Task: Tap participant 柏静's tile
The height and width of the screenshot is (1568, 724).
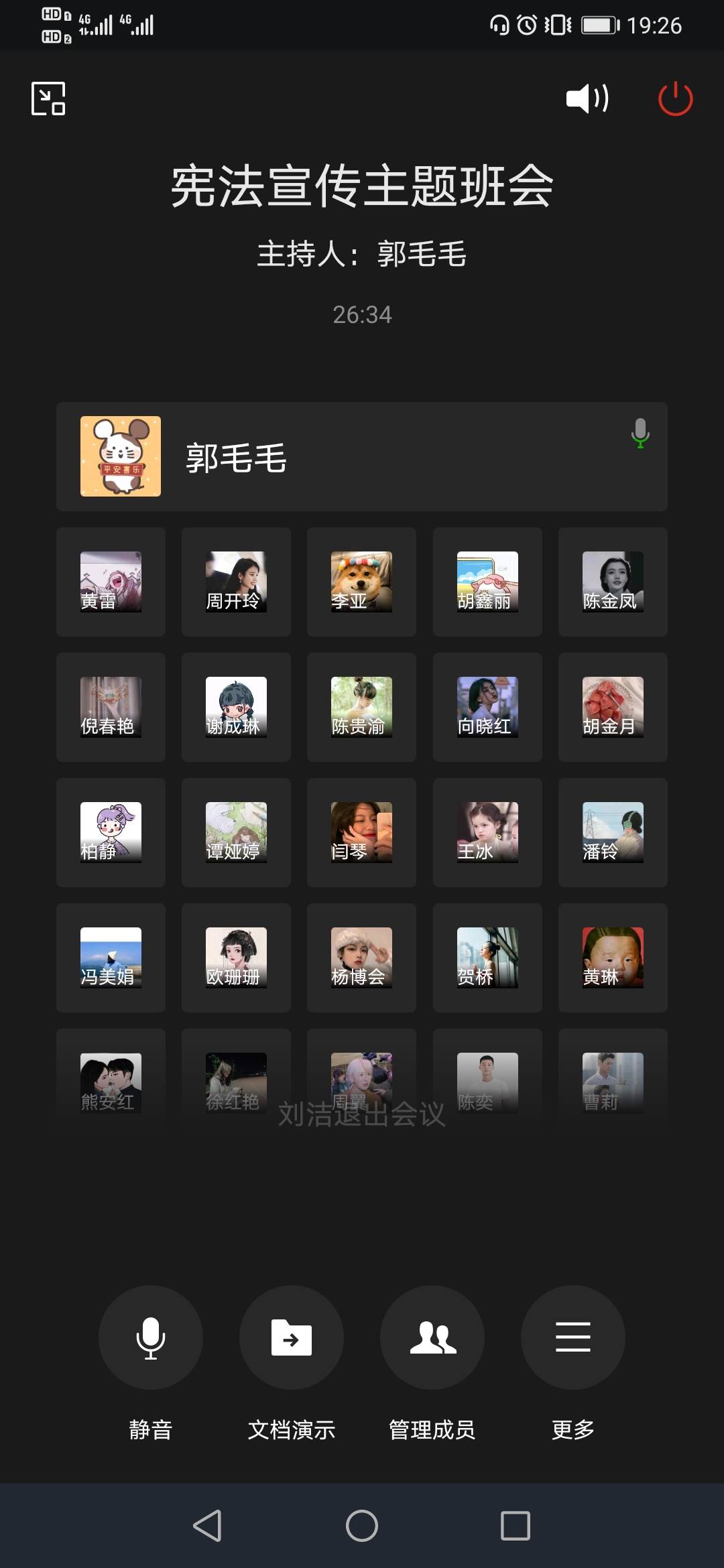Action: coord(111,832)
